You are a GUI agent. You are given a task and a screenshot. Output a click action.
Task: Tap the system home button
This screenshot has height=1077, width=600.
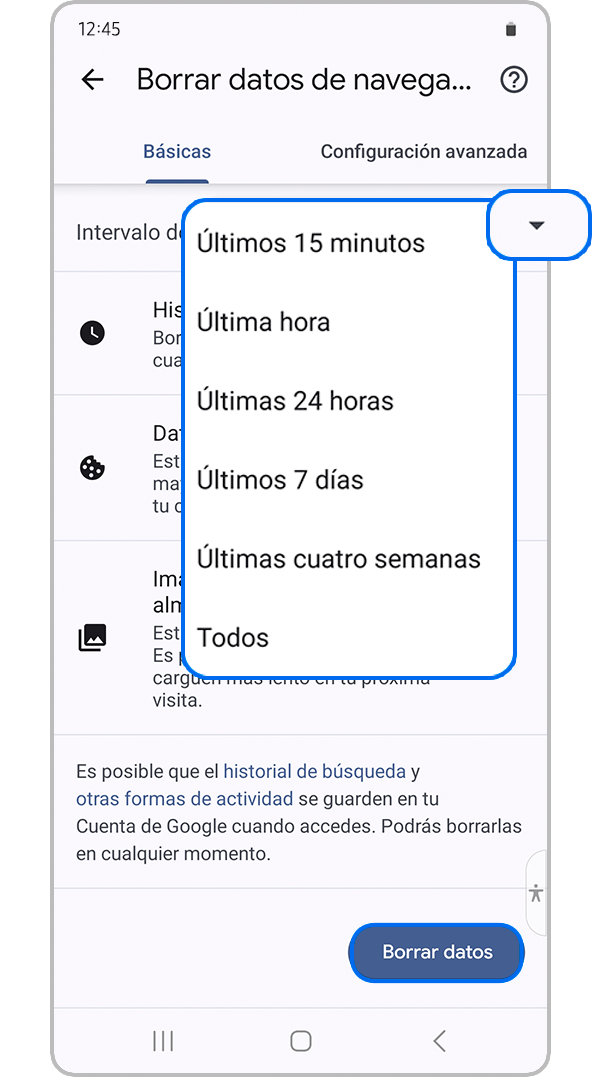click(300, 1041)
